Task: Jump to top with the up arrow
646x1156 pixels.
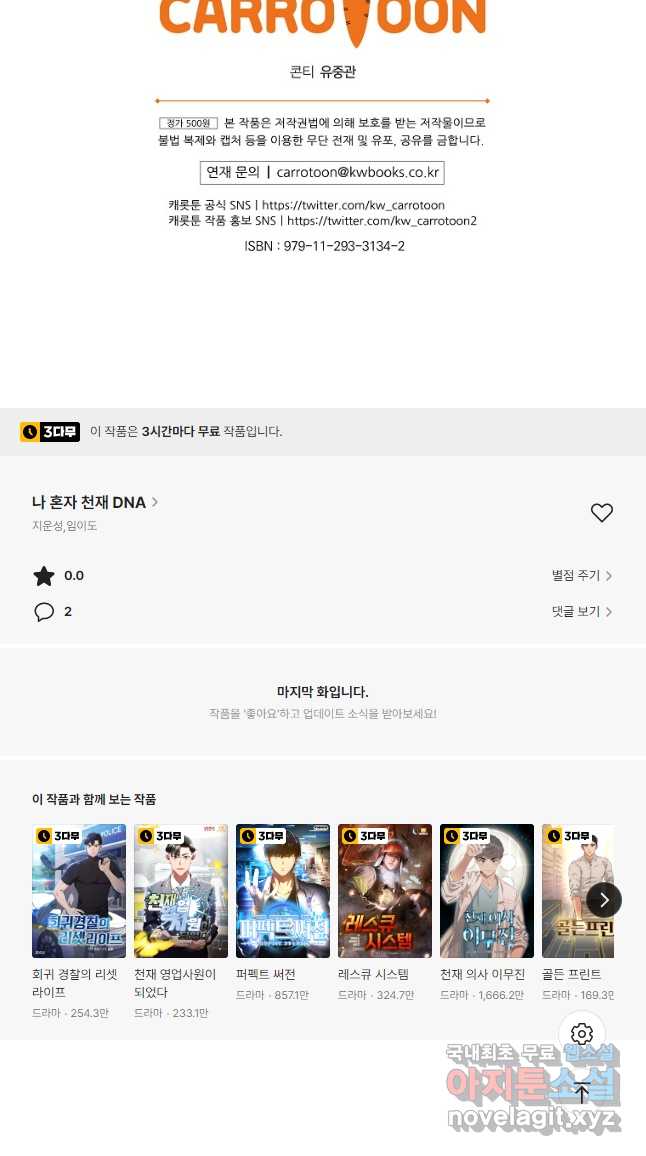Action: [x=582, y=1093]
